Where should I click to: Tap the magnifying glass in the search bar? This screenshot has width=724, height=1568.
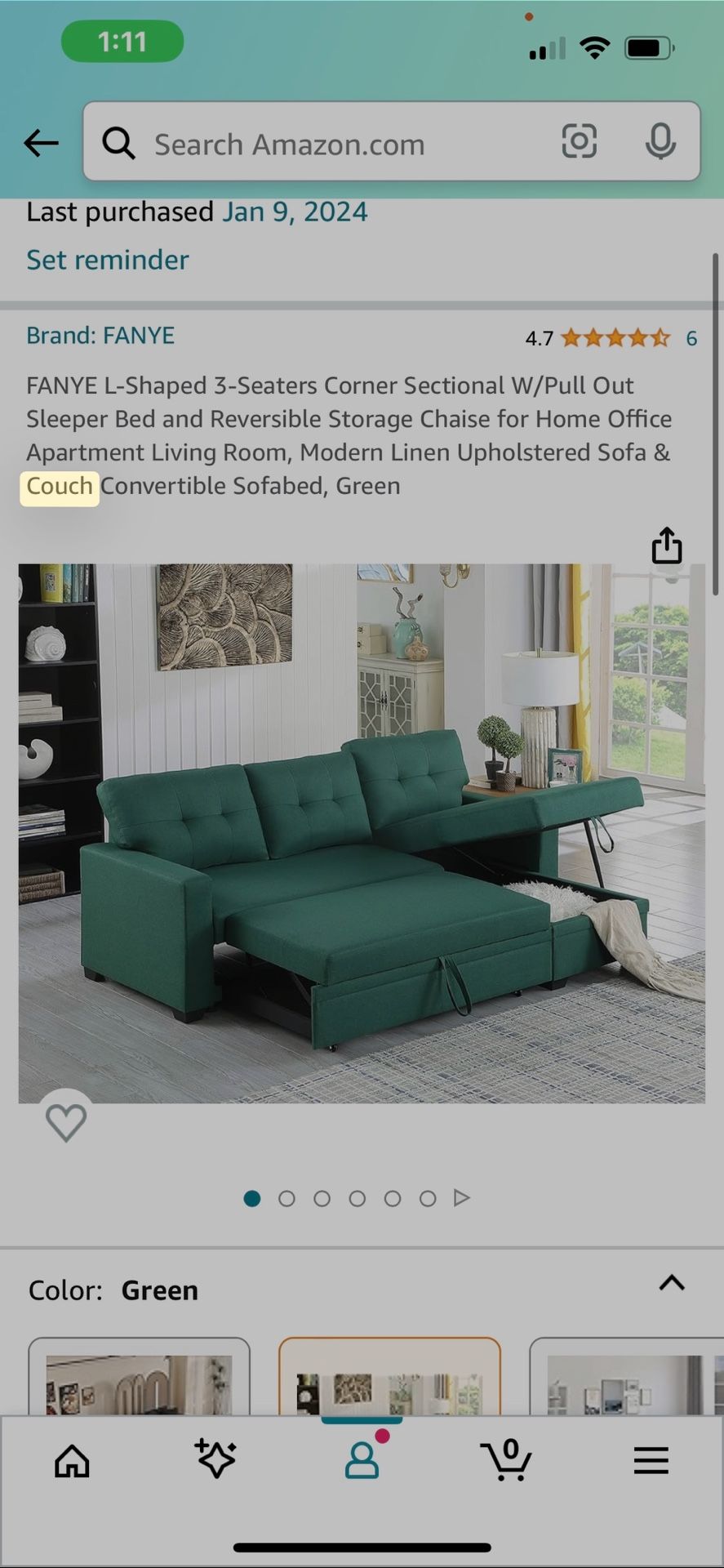[x=119, y=142]
